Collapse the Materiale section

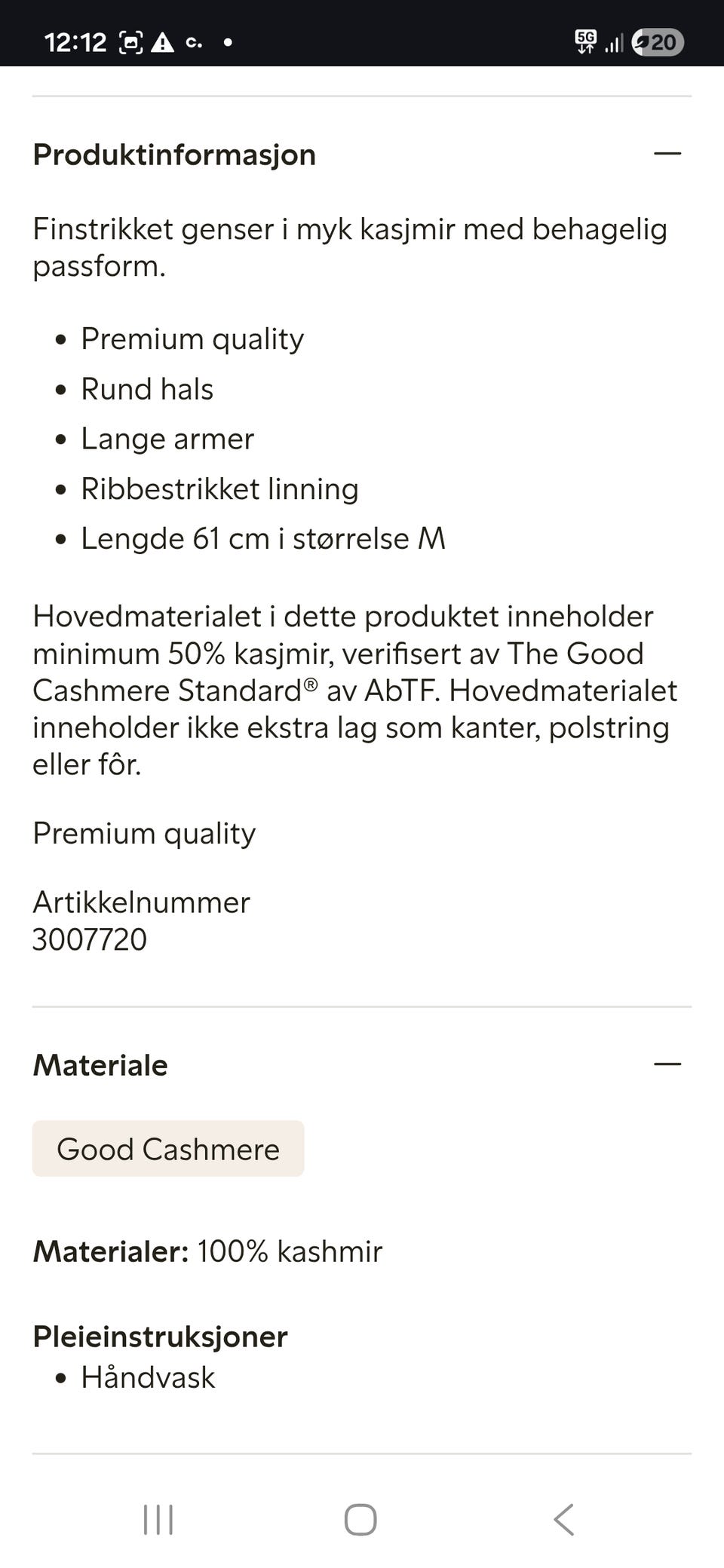(667, 1064)
